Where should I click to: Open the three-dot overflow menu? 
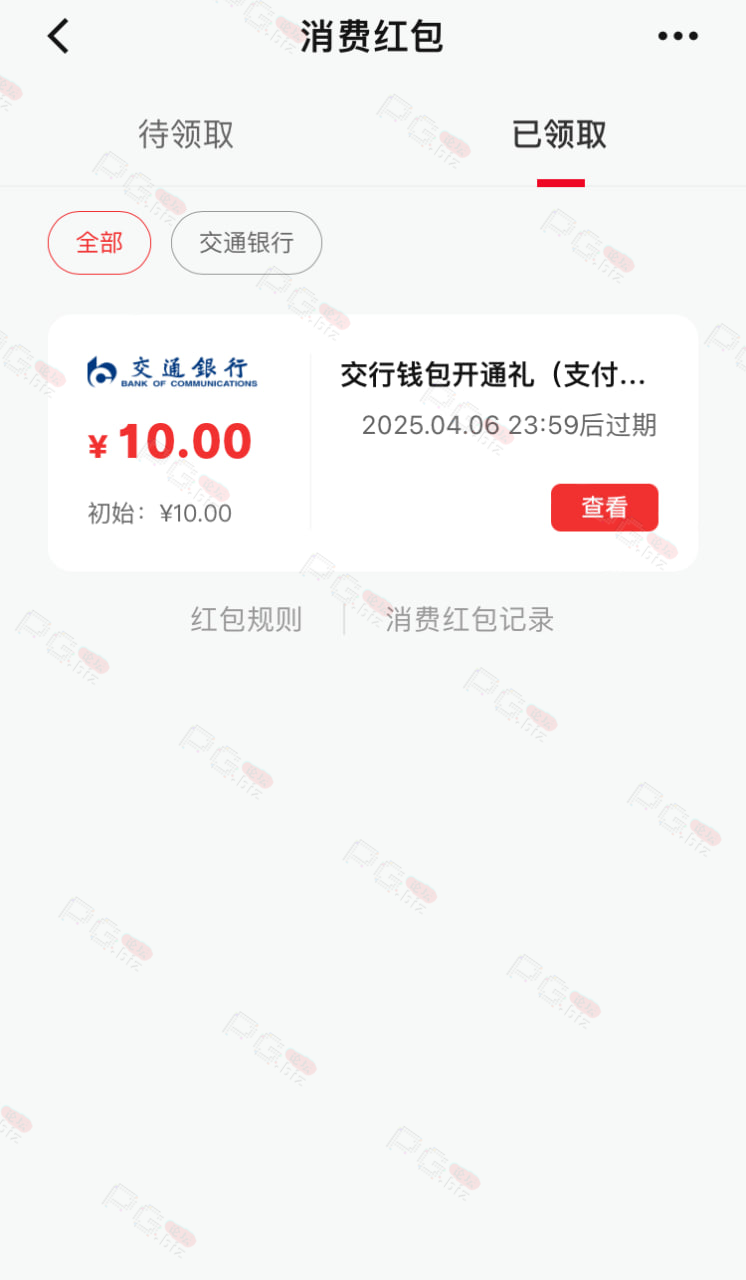coord(677,36)
